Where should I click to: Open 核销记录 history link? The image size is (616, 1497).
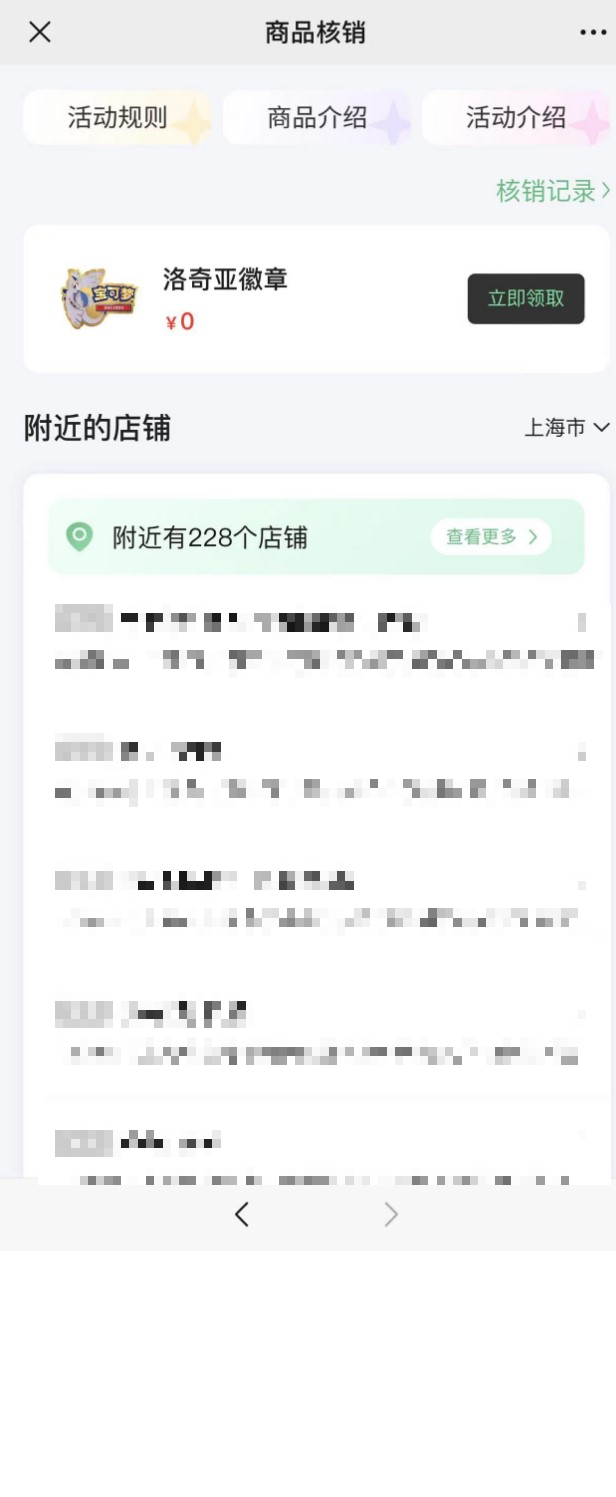(x=552, y=191)
